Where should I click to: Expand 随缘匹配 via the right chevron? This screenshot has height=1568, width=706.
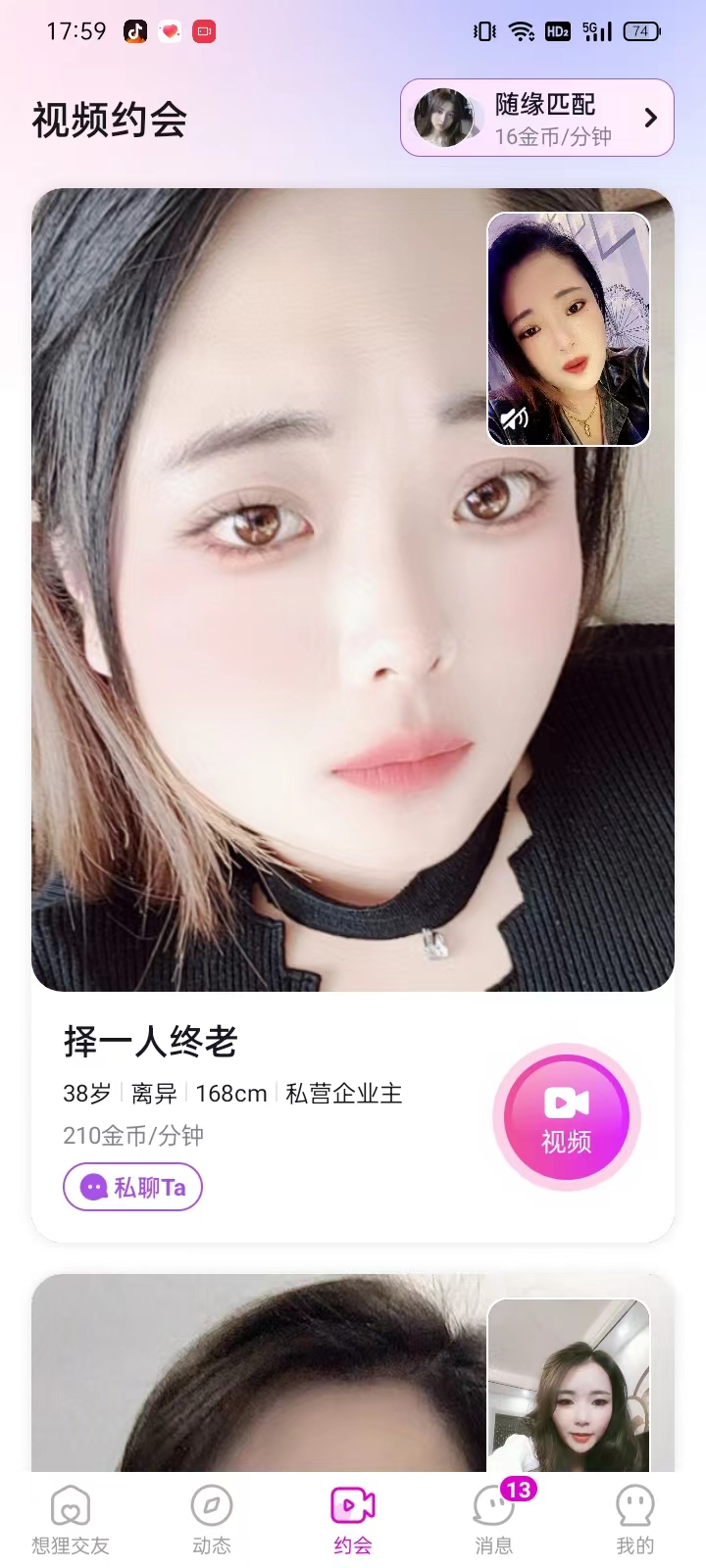[650, 118]
